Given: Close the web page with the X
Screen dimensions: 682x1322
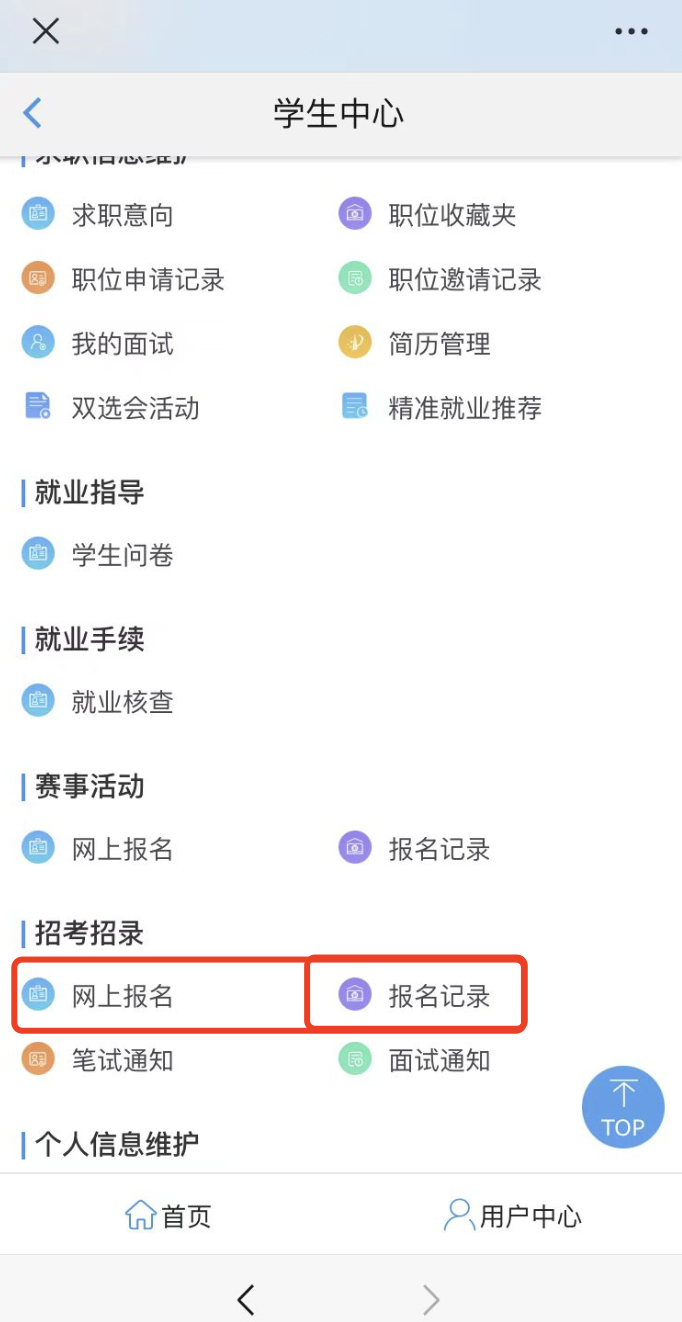Looking at the screenshot, I should (46, 31).
